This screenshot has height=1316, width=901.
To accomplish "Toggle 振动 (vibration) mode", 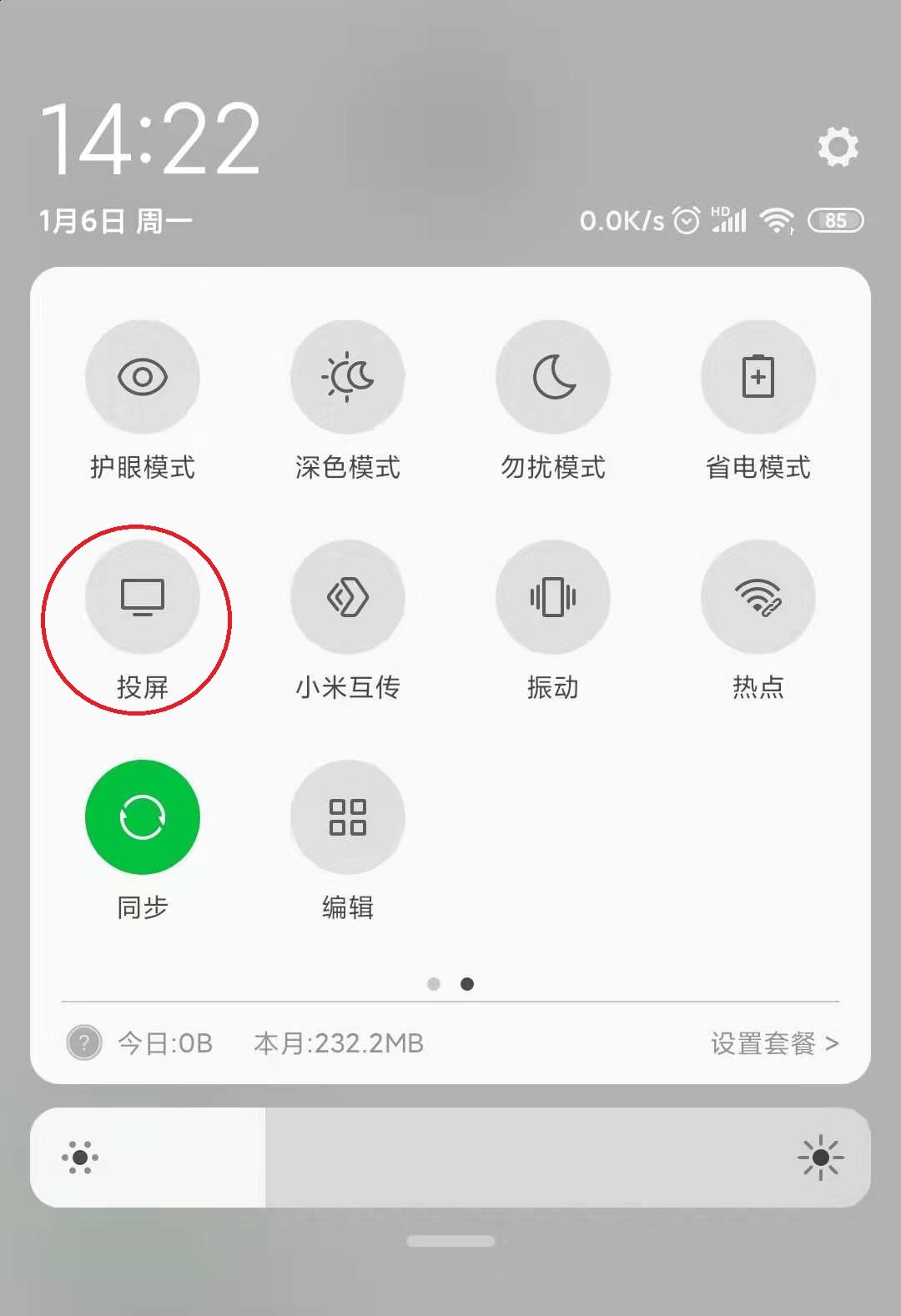I will [x=553, y=597].
